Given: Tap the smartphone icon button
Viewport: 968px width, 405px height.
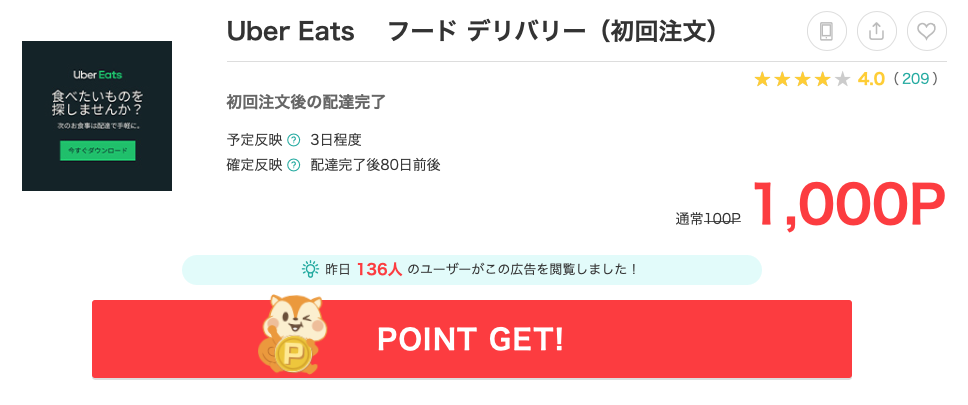Looking at the screenshot, I should [x=826, y=32].
